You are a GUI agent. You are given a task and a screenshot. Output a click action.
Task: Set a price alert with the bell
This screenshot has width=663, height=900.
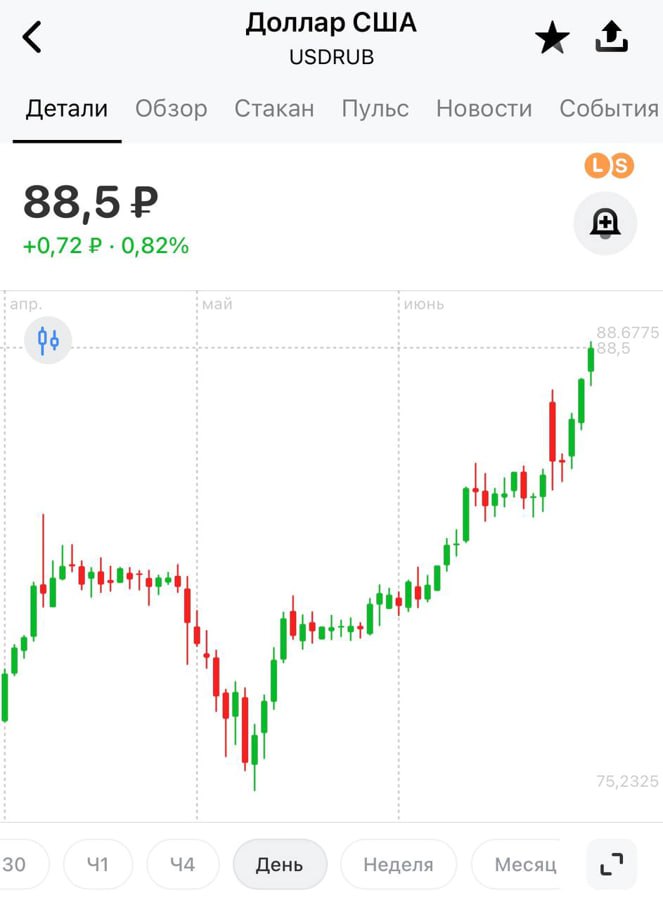coord(605,223)
